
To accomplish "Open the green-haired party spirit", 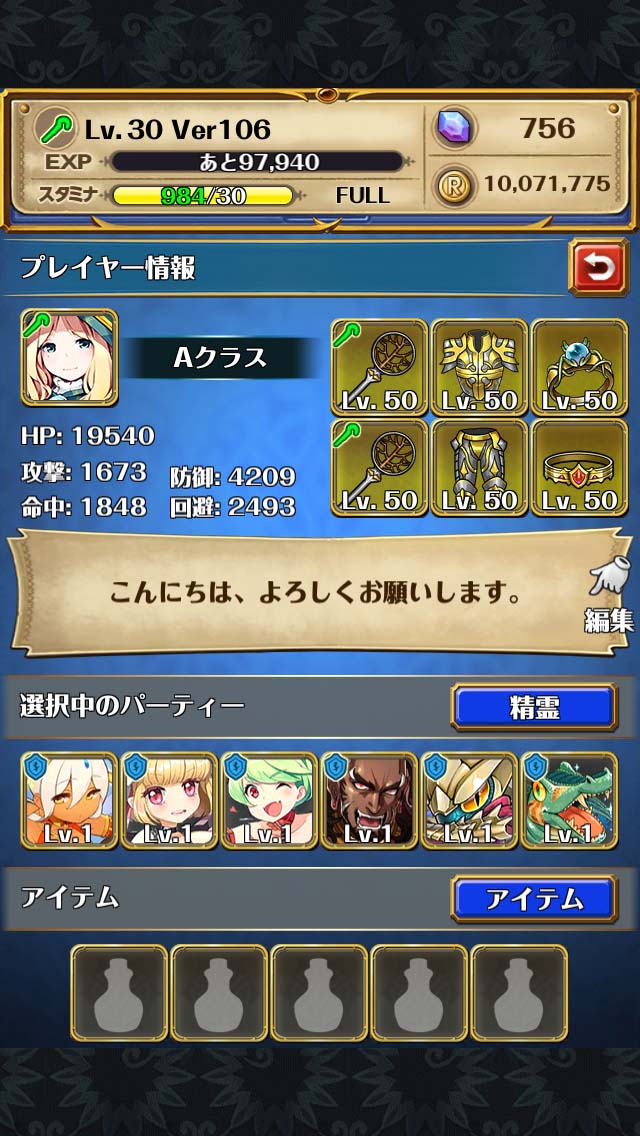I will 270,801.
